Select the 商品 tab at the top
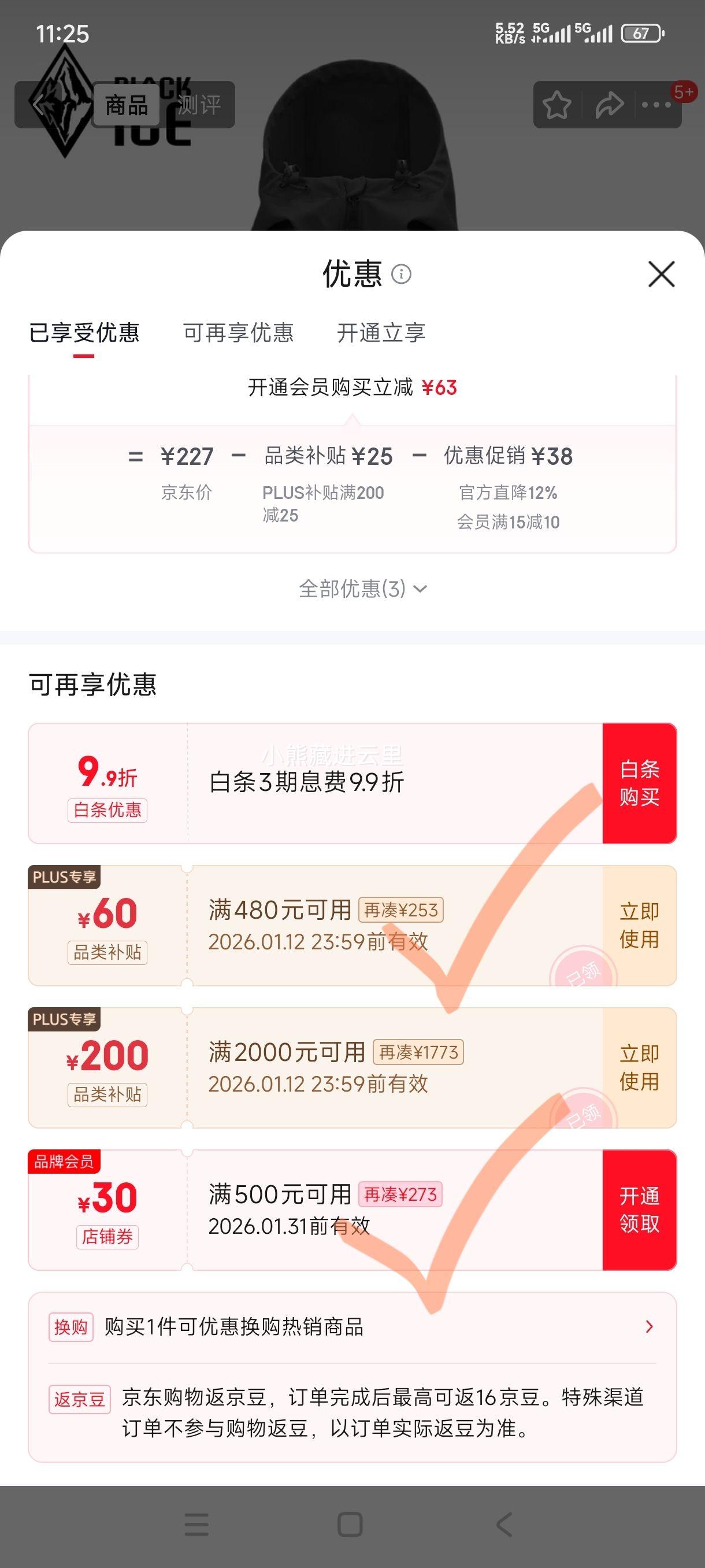Viewport: 705px width, 1568px height. (x=128, y=105)
